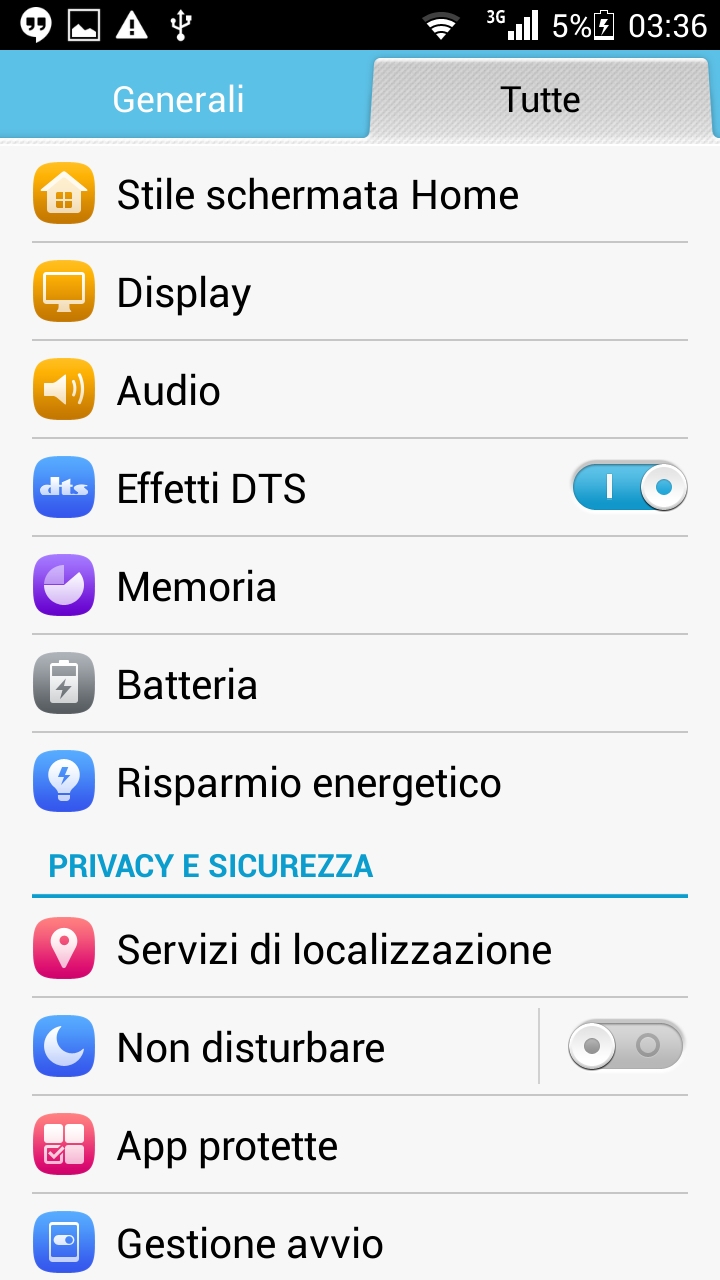Turn off the Effetti DTS switch
The height and width of the screenshot is (1280, 720).
629,487
